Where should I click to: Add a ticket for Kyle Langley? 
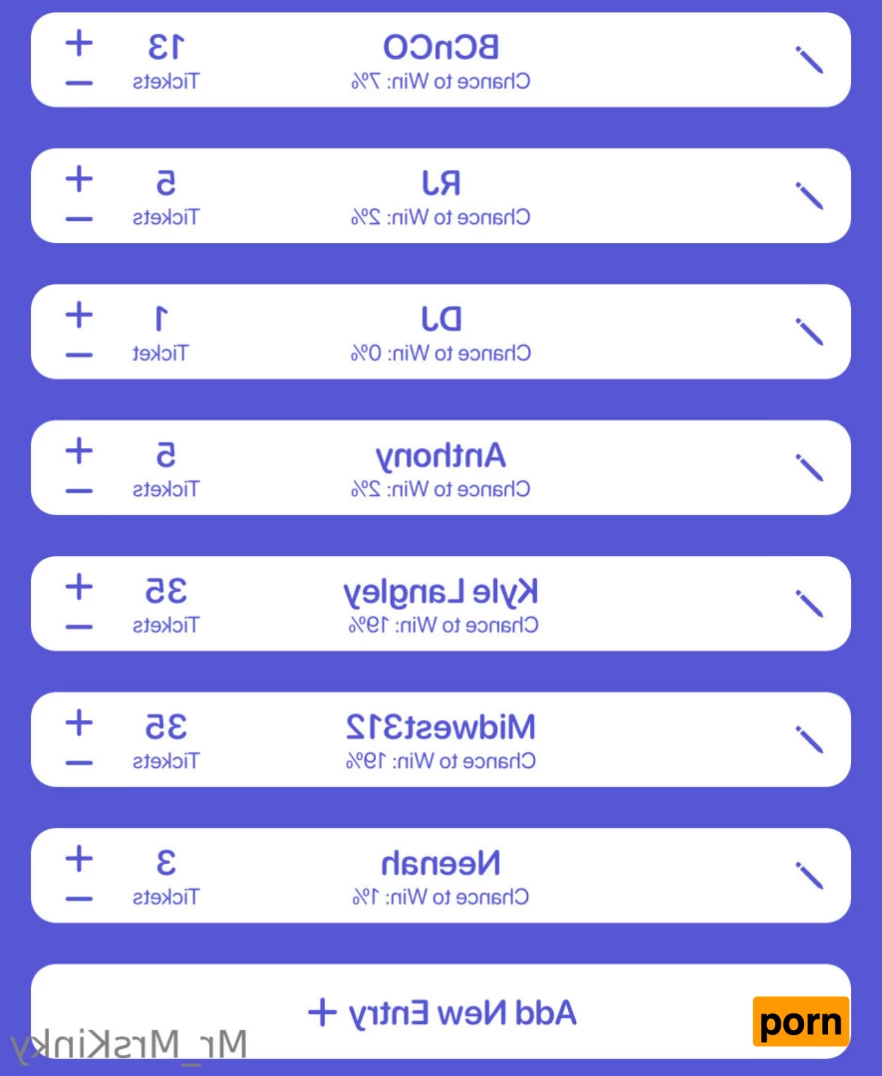pyautogui.click(x=79, y=587)
